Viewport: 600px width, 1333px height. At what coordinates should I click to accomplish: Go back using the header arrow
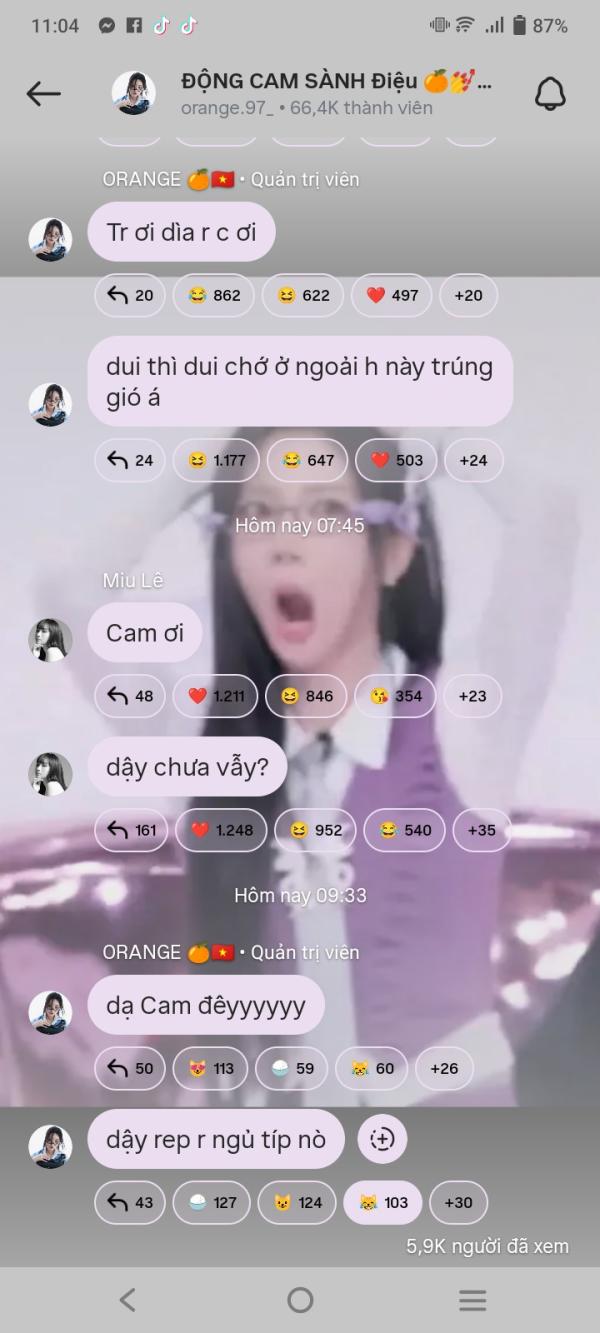(43, 94)
